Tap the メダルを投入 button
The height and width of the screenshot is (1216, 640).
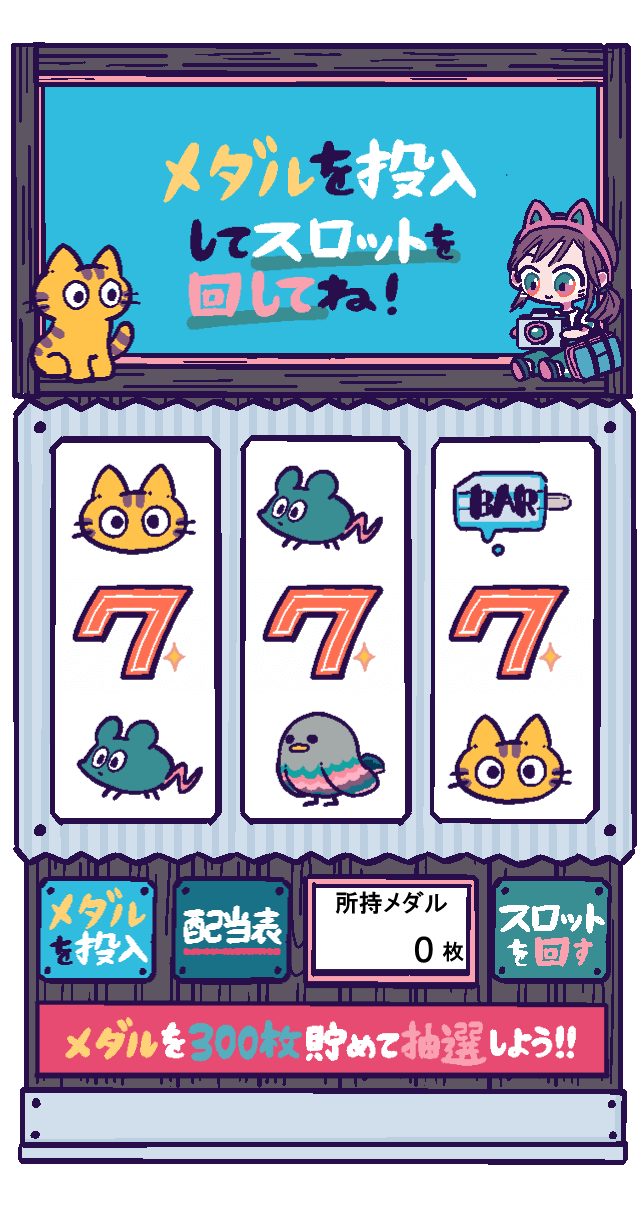pos(97,930)
